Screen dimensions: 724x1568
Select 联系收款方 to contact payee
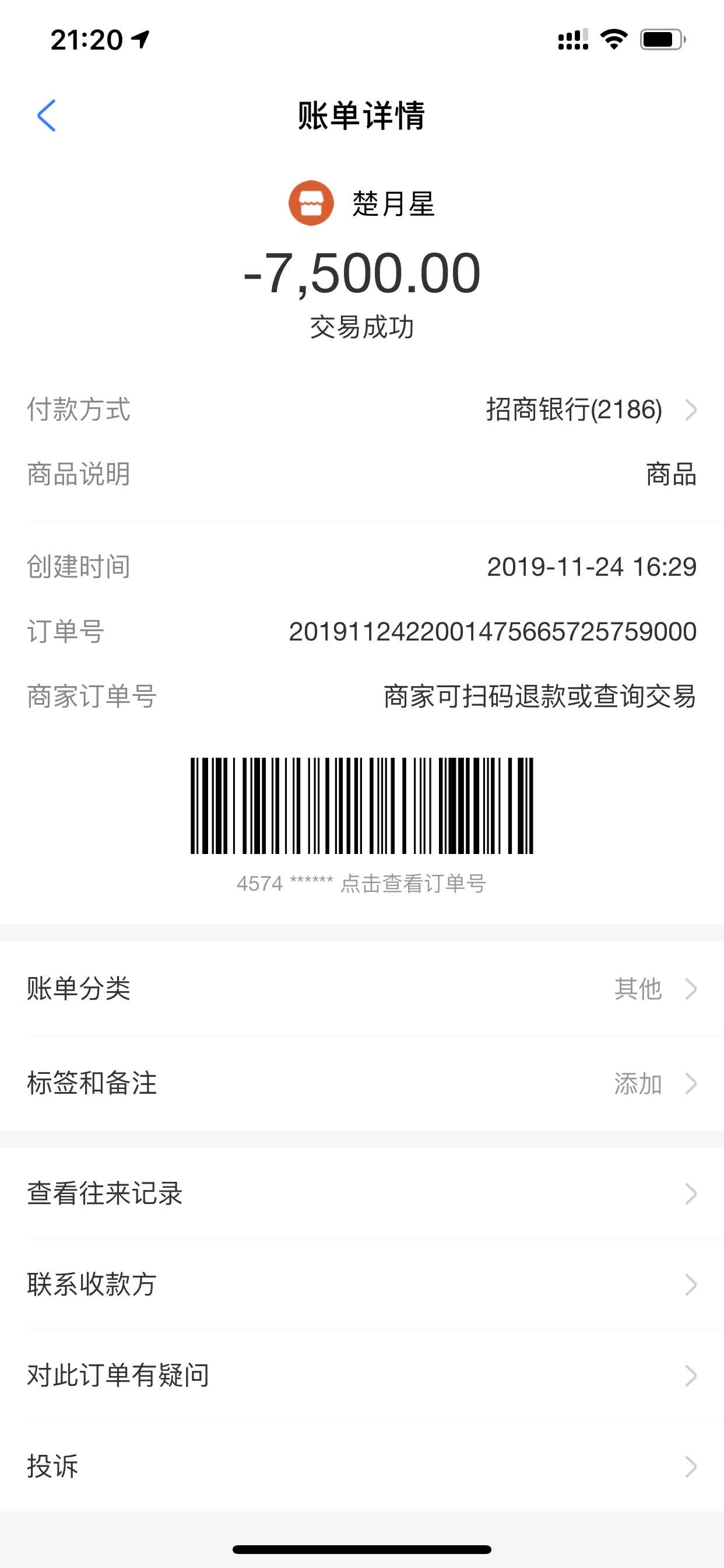[361, 1284]
